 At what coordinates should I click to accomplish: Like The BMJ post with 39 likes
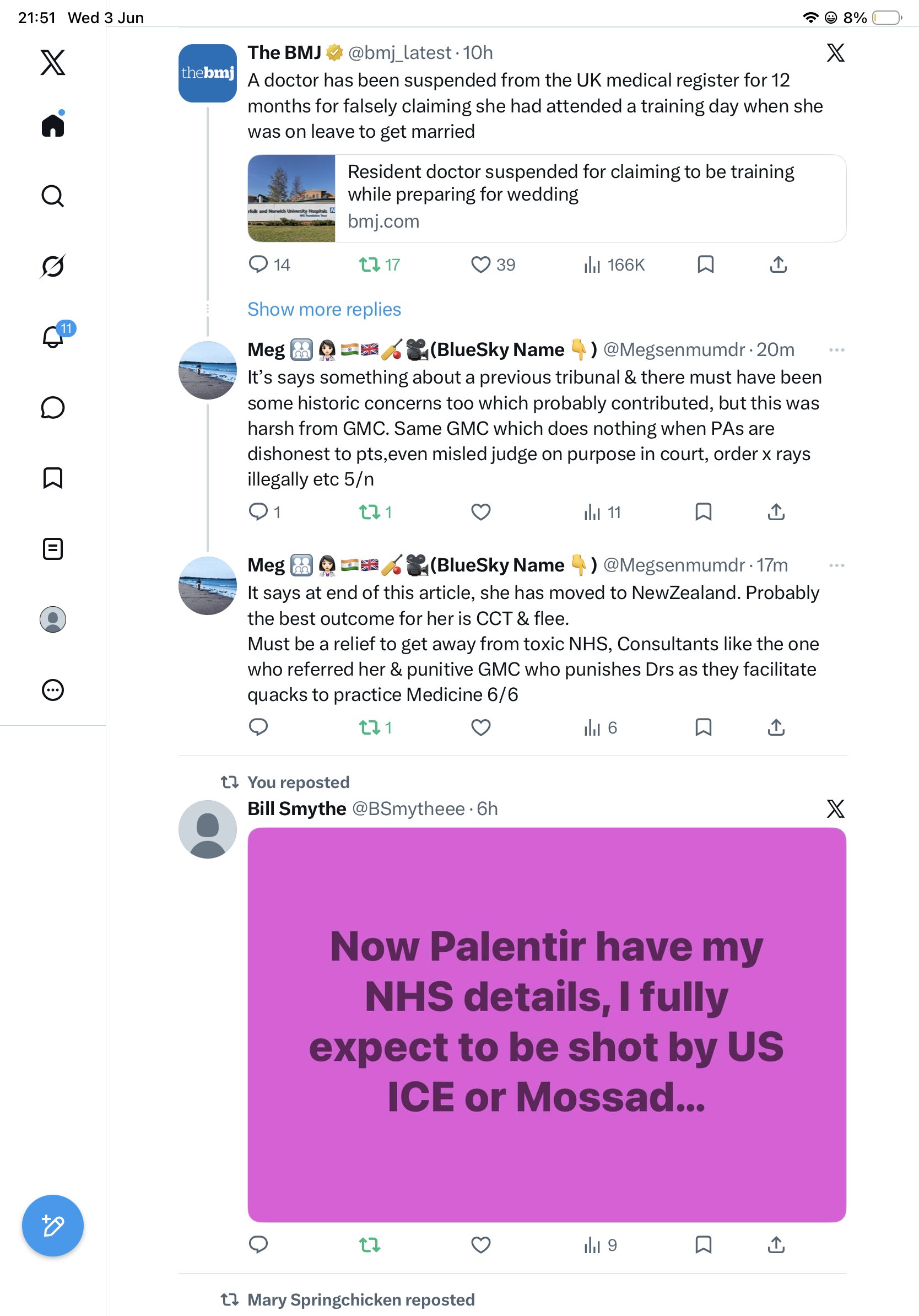(x=493, y=264)
